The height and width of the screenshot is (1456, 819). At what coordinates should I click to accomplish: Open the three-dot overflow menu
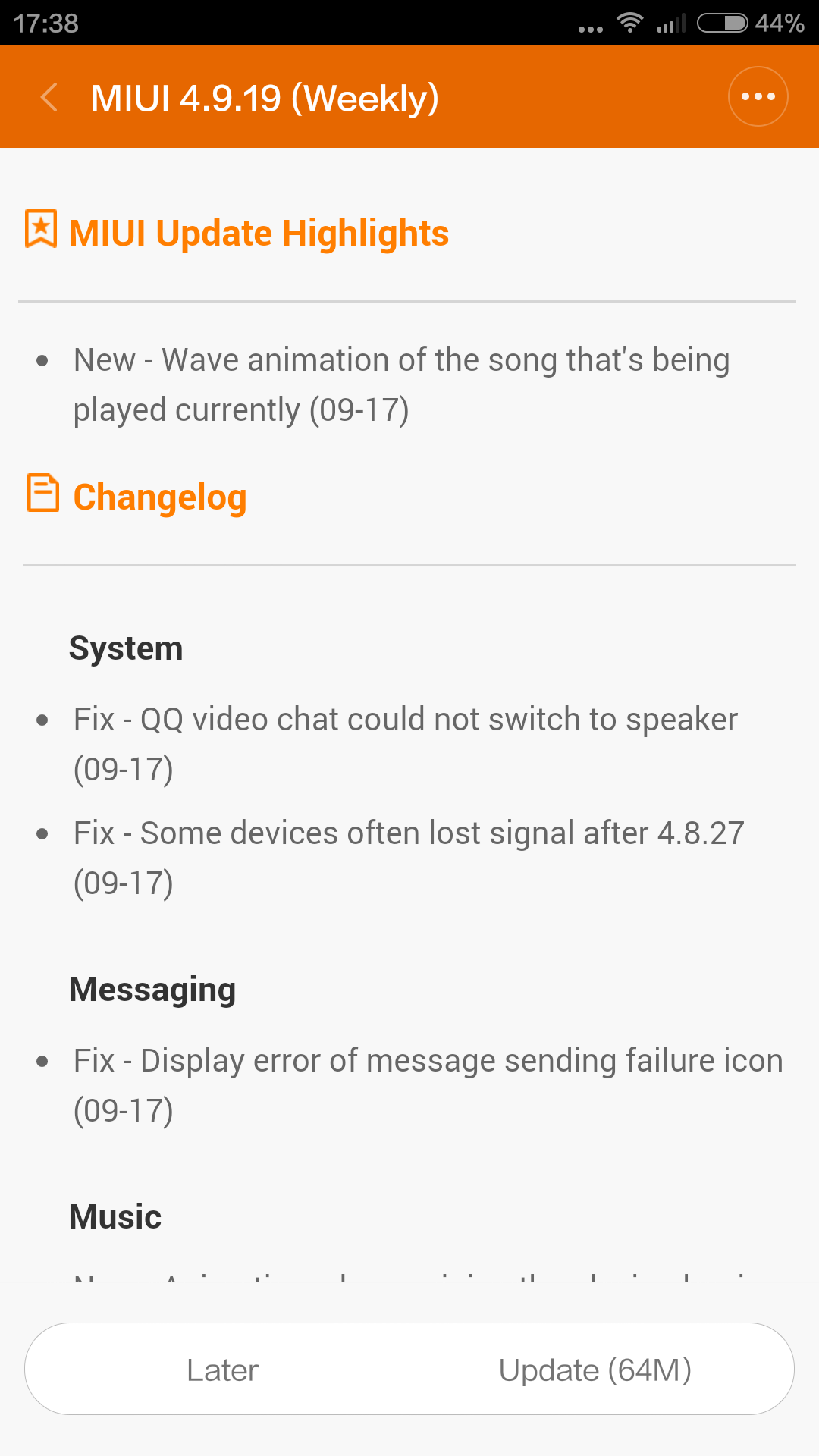click(x=758, y=96)
